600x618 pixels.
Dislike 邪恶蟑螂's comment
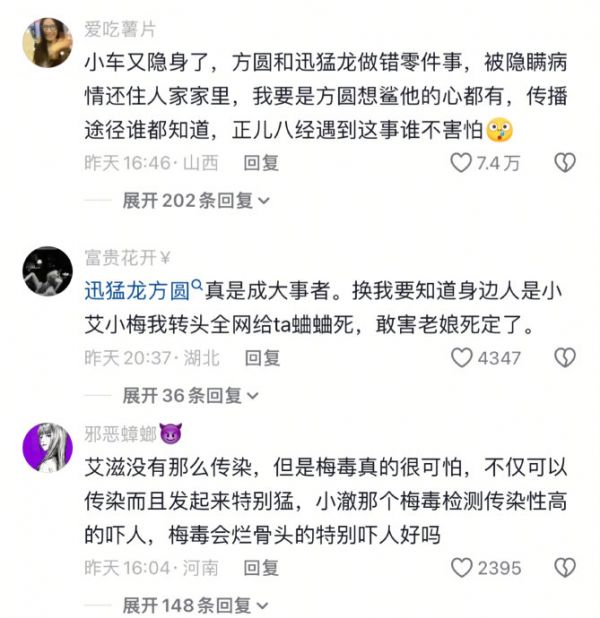(566, 567)
